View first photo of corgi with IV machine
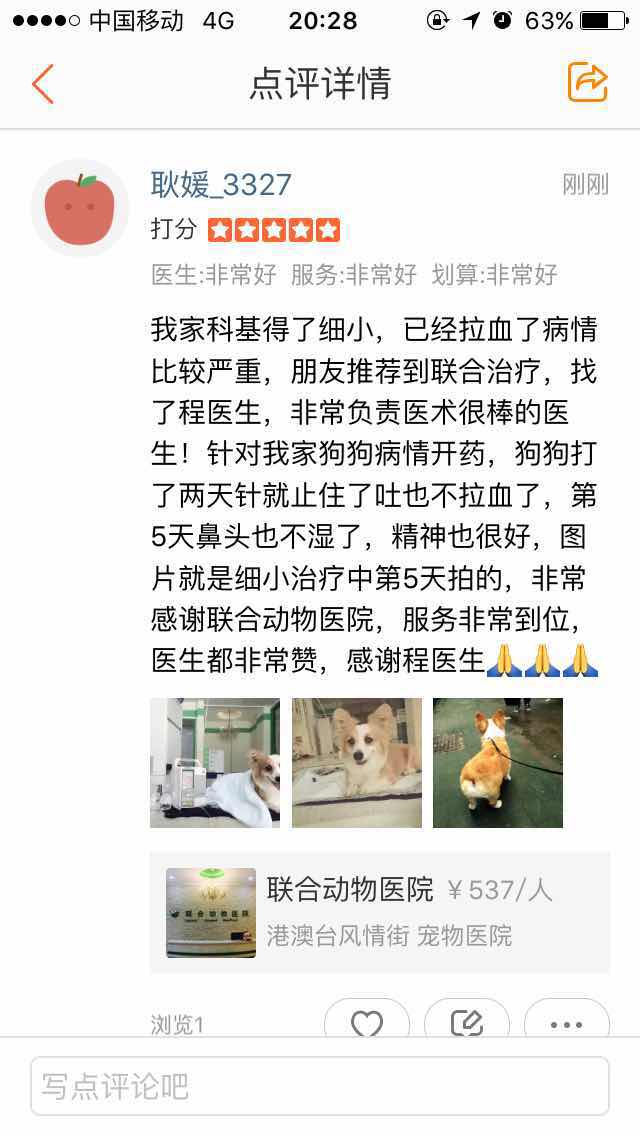 (215, 762)
